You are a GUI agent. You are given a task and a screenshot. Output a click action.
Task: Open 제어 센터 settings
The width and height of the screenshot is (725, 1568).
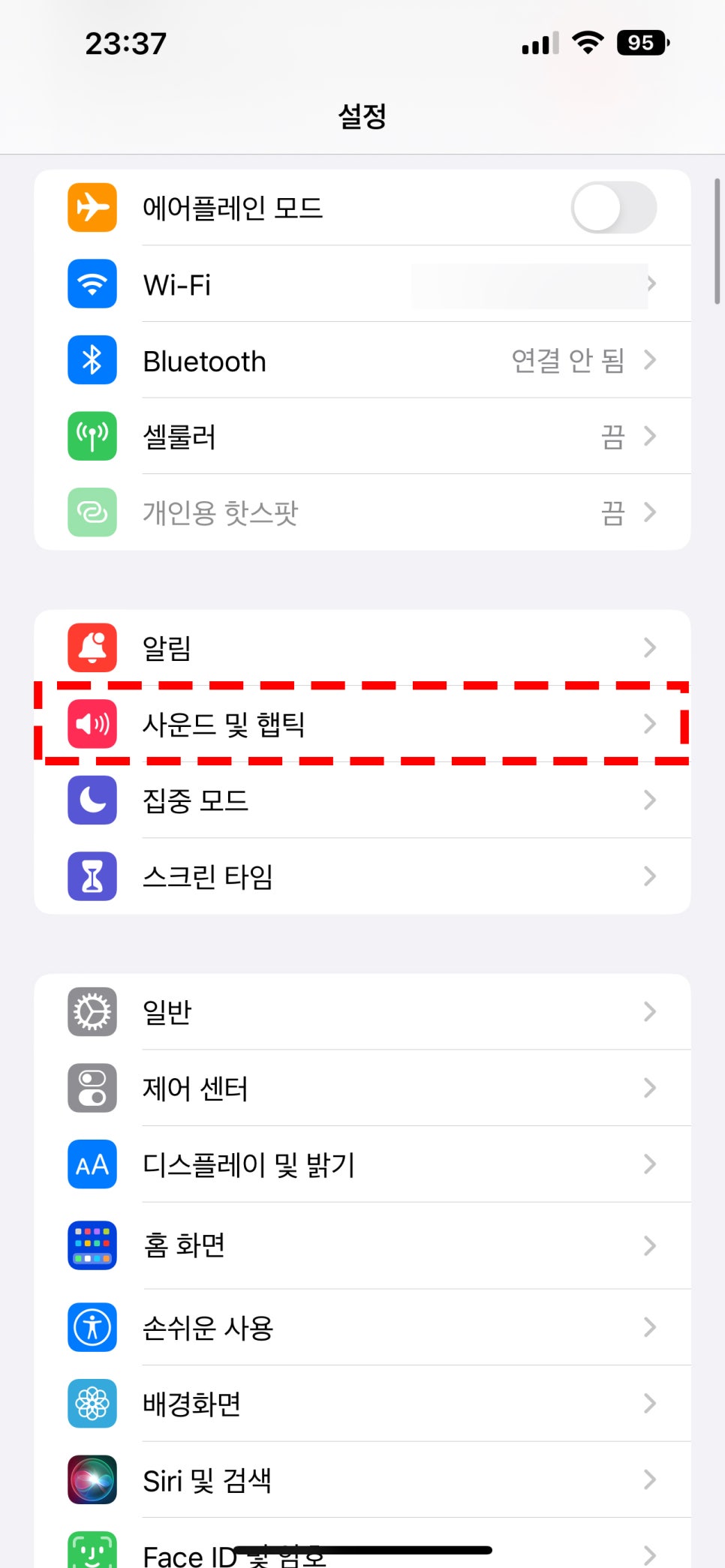click(x=362, y=1088)
